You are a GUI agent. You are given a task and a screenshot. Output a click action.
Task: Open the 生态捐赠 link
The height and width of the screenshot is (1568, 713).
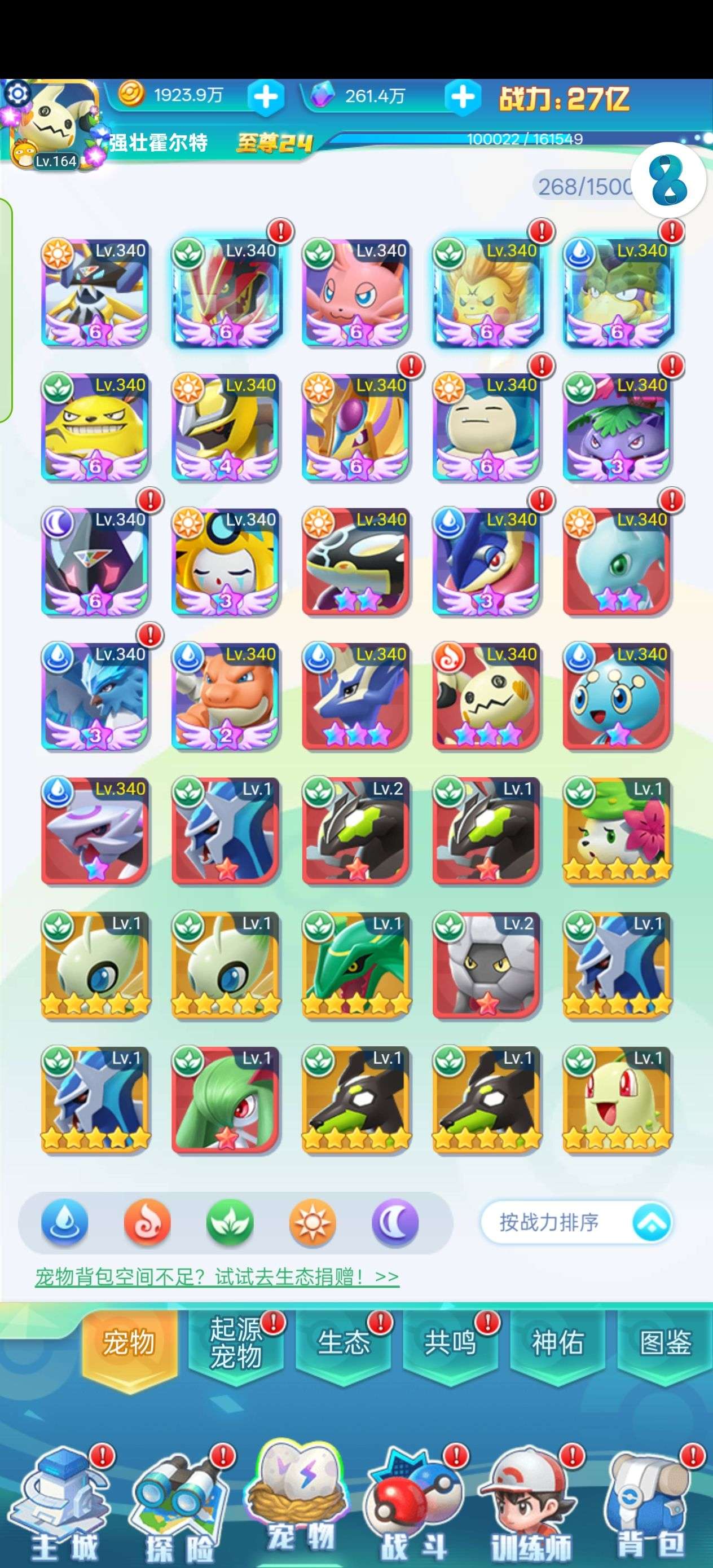pos(217,1276)
